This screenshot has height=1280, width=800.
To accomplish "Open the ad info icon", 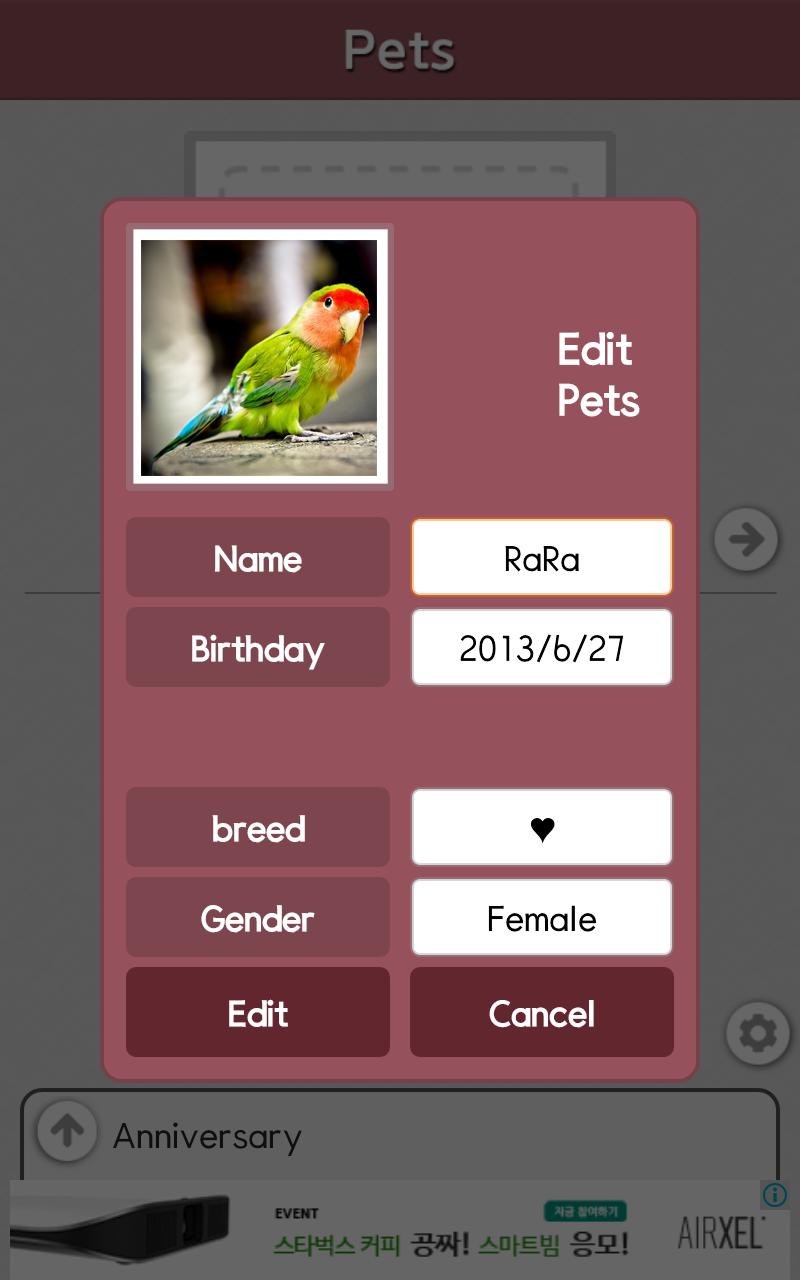I will (774, 1195).
